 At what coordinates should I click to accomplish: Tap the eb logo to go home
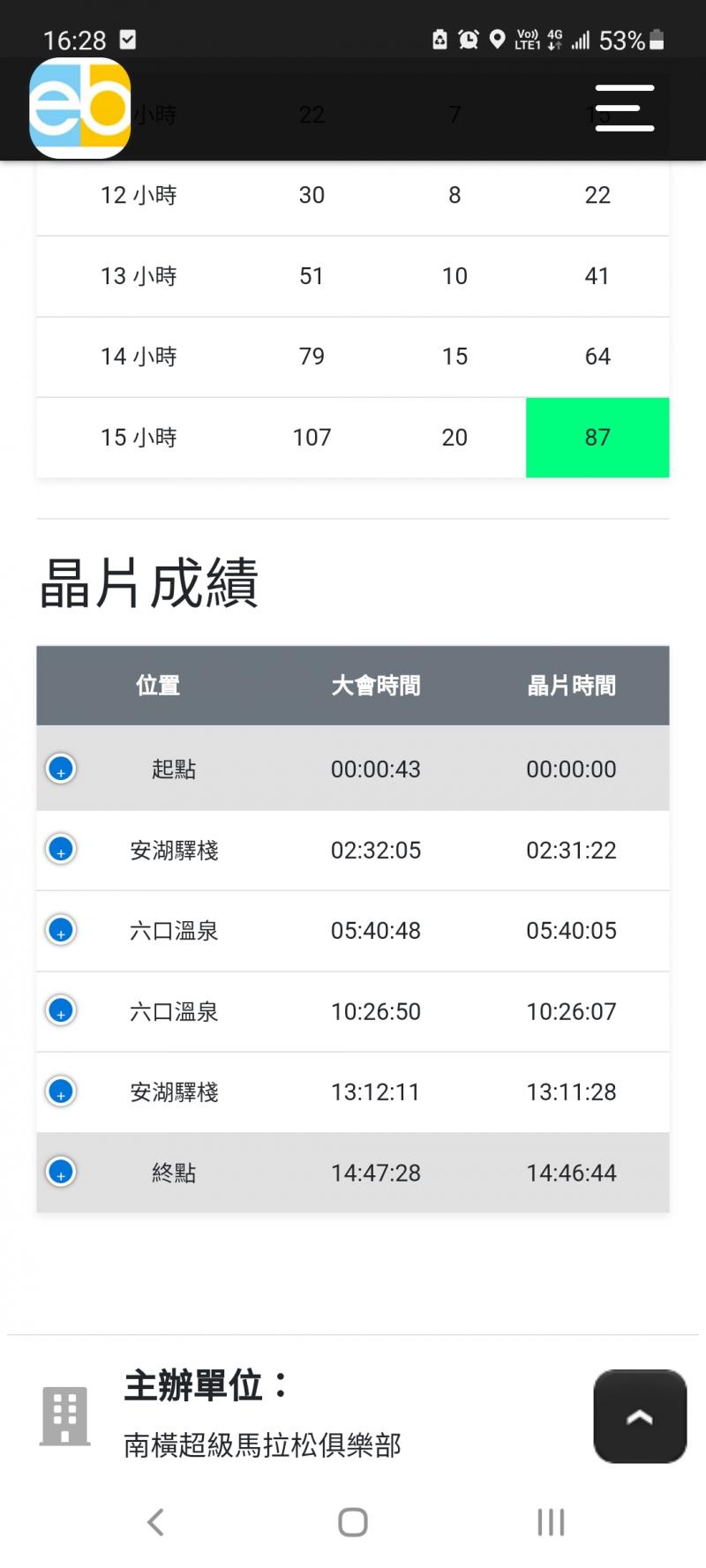click(80, 109)
